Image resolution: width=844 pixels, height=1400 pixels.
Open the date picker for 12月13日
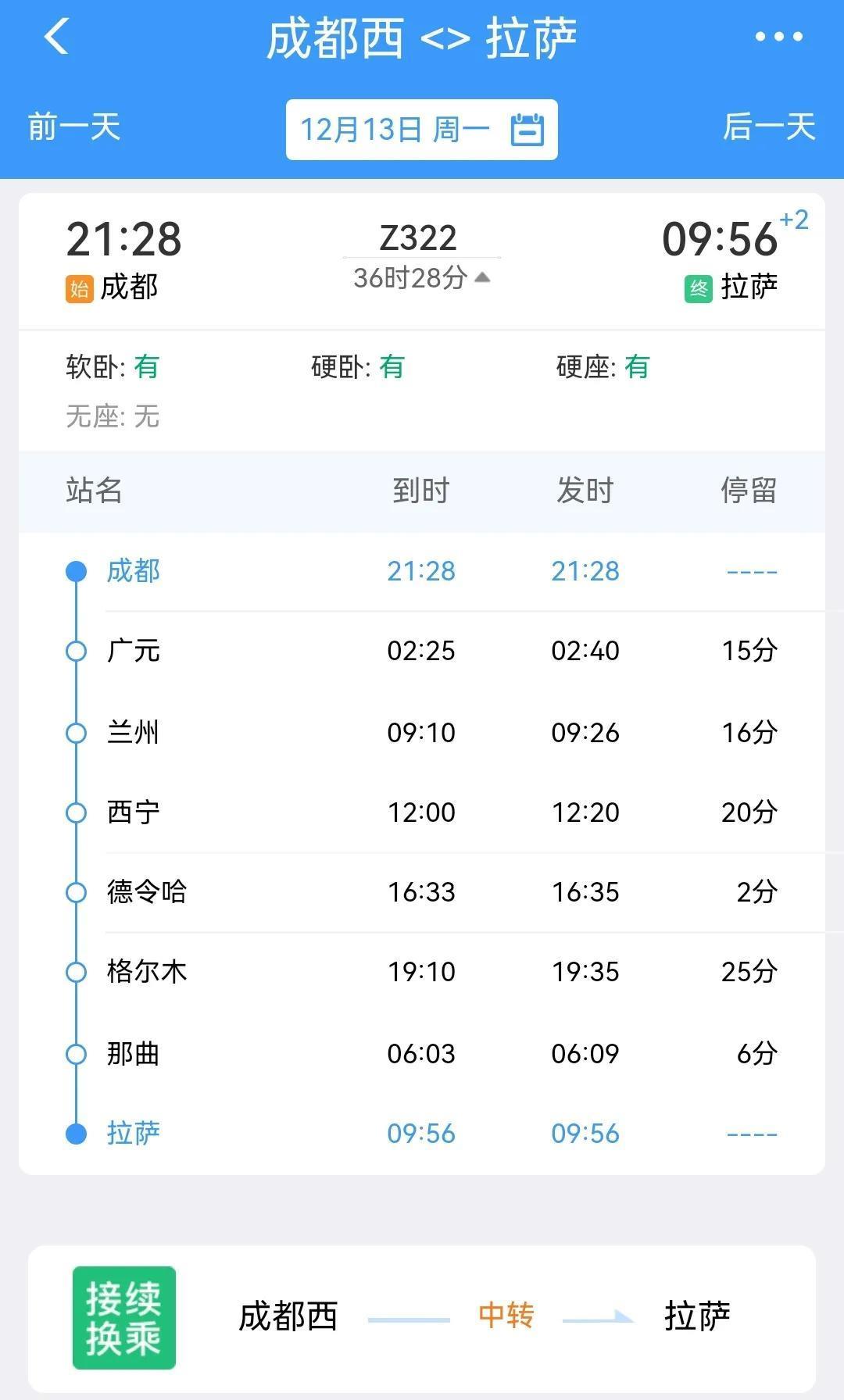[x=421, y=130]
